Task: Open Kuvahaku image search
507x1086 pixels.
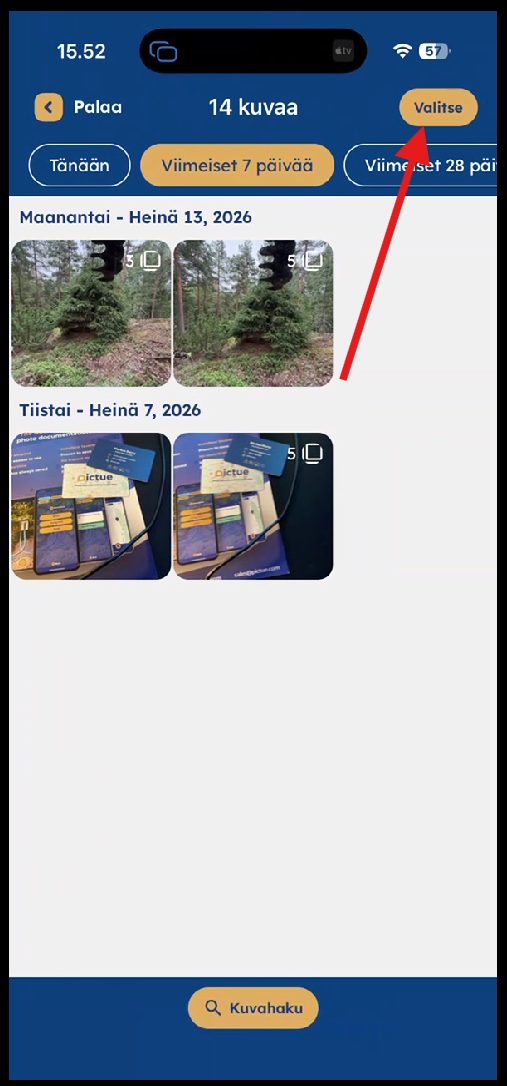Action: click(x=253, y=1008)
